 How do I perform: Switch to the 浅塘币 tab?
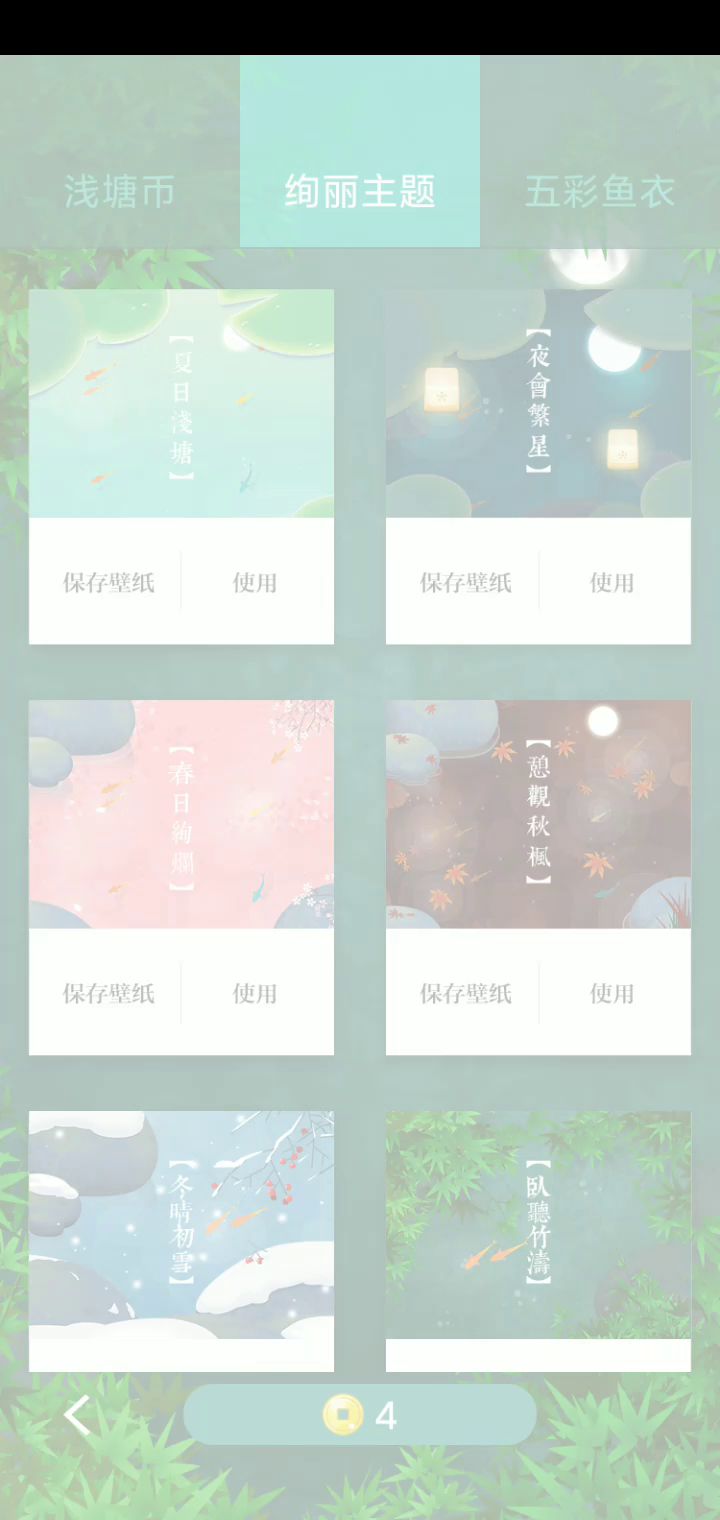coord(120,191)
